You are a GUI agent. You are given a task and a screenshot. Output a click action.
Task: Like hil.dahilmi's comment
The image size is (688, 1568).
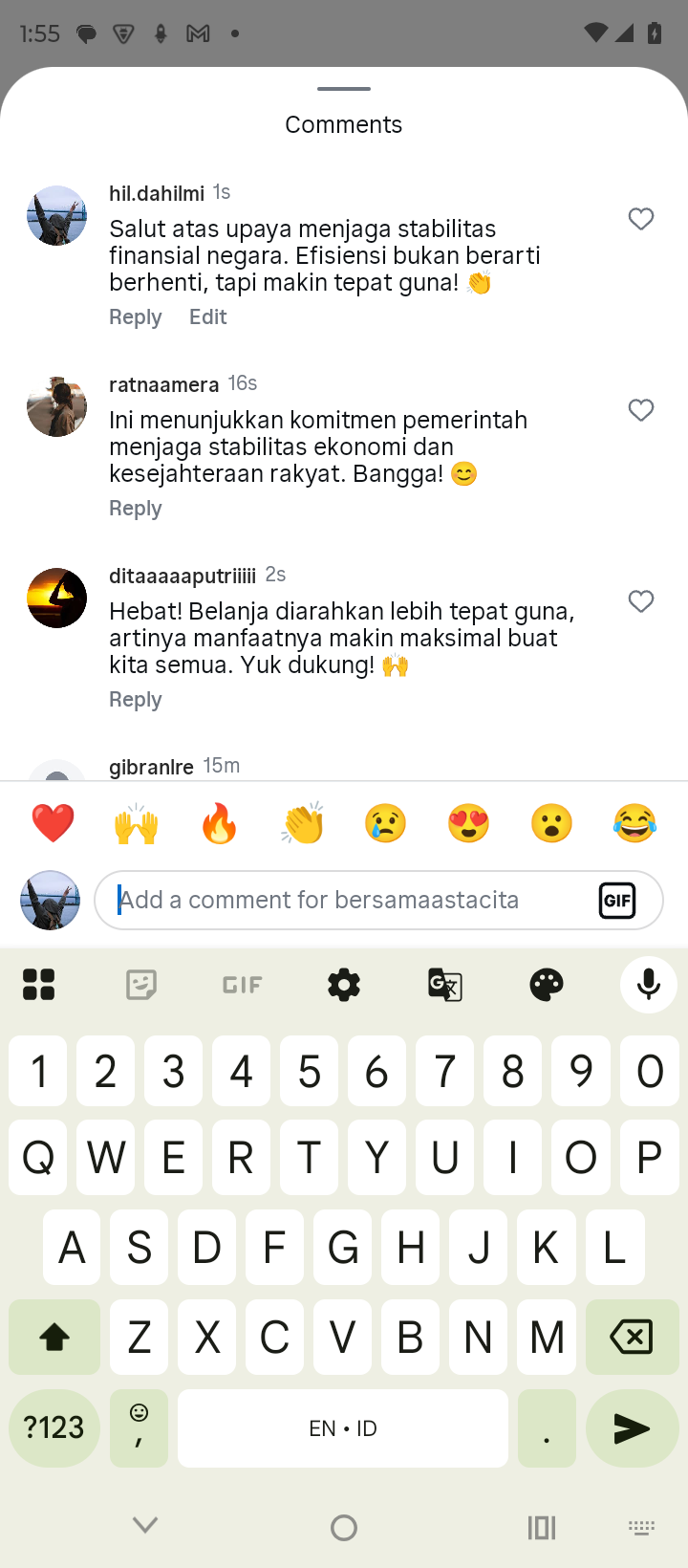click(641, 219)
